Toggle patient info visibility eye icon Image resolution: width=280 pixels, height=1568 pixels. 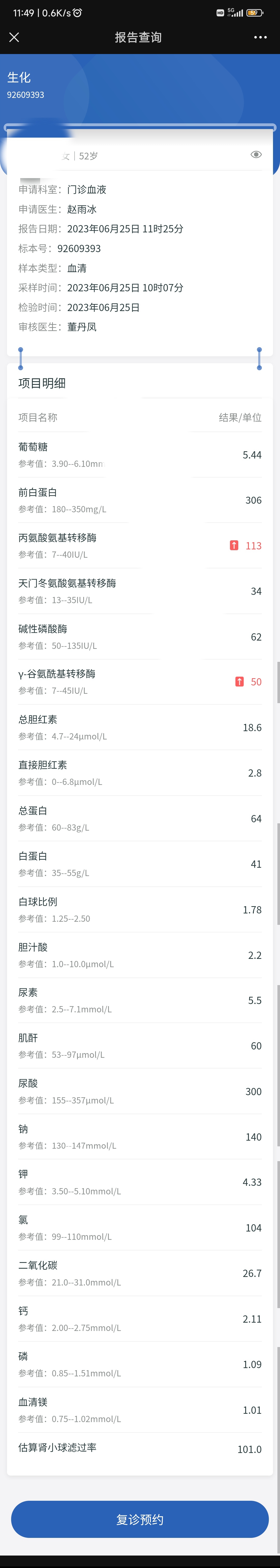click(256, 154)
